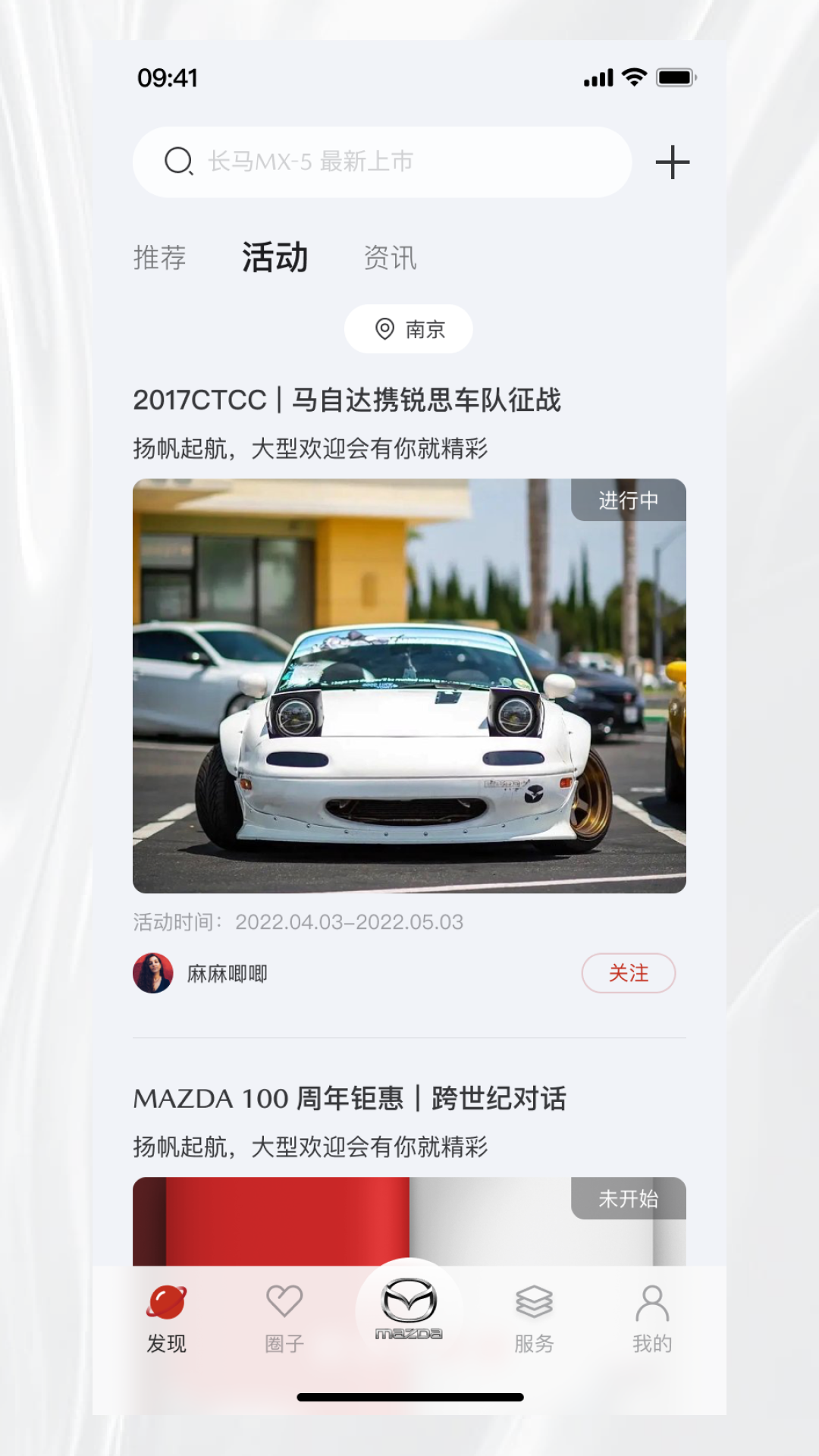Tap the search box for 长马MX-5

click(x=382, y=162)
